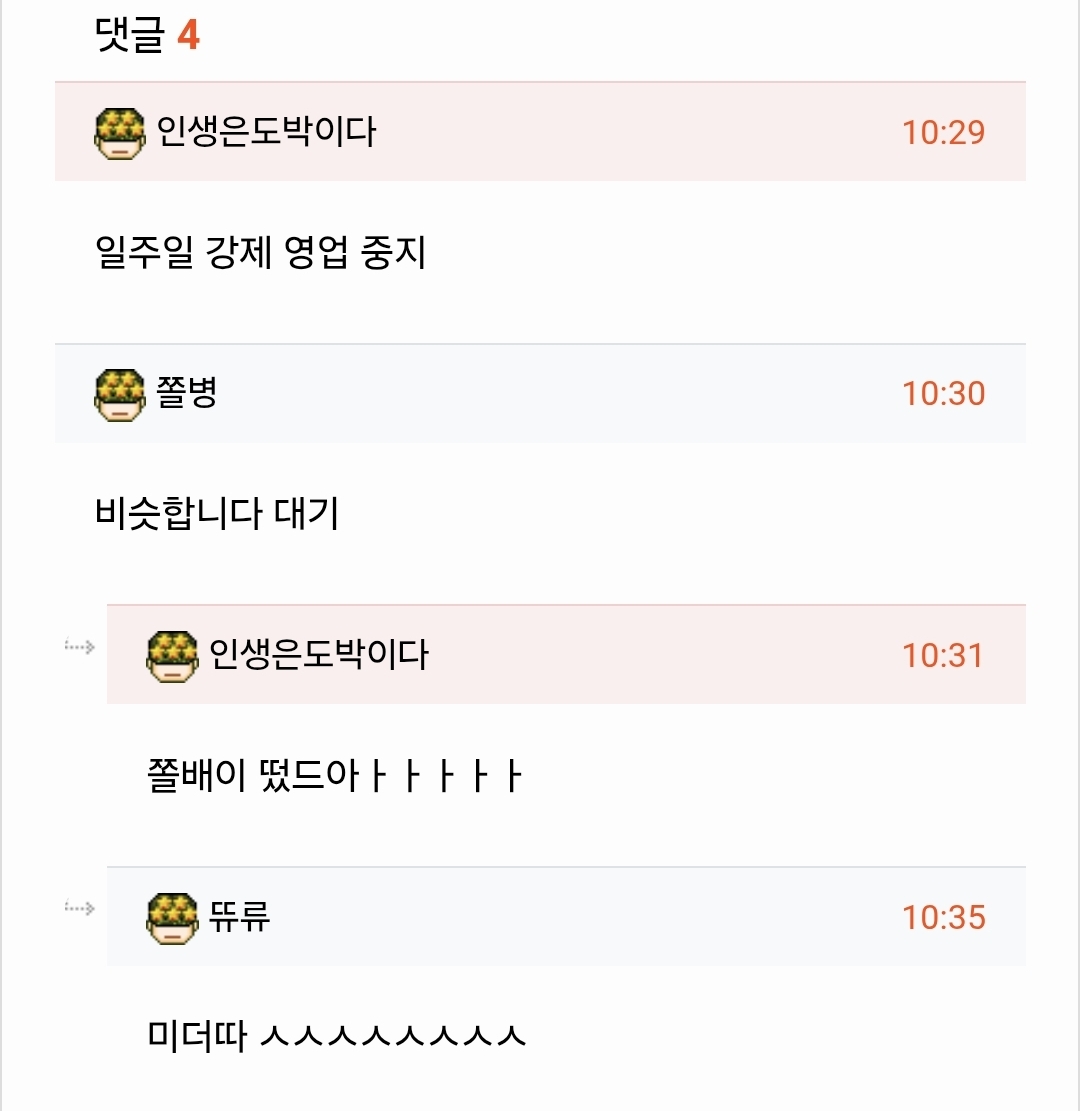Open the profile of commenter 뚜류
Screen dimensions: 1080x1111
point(239,917)
